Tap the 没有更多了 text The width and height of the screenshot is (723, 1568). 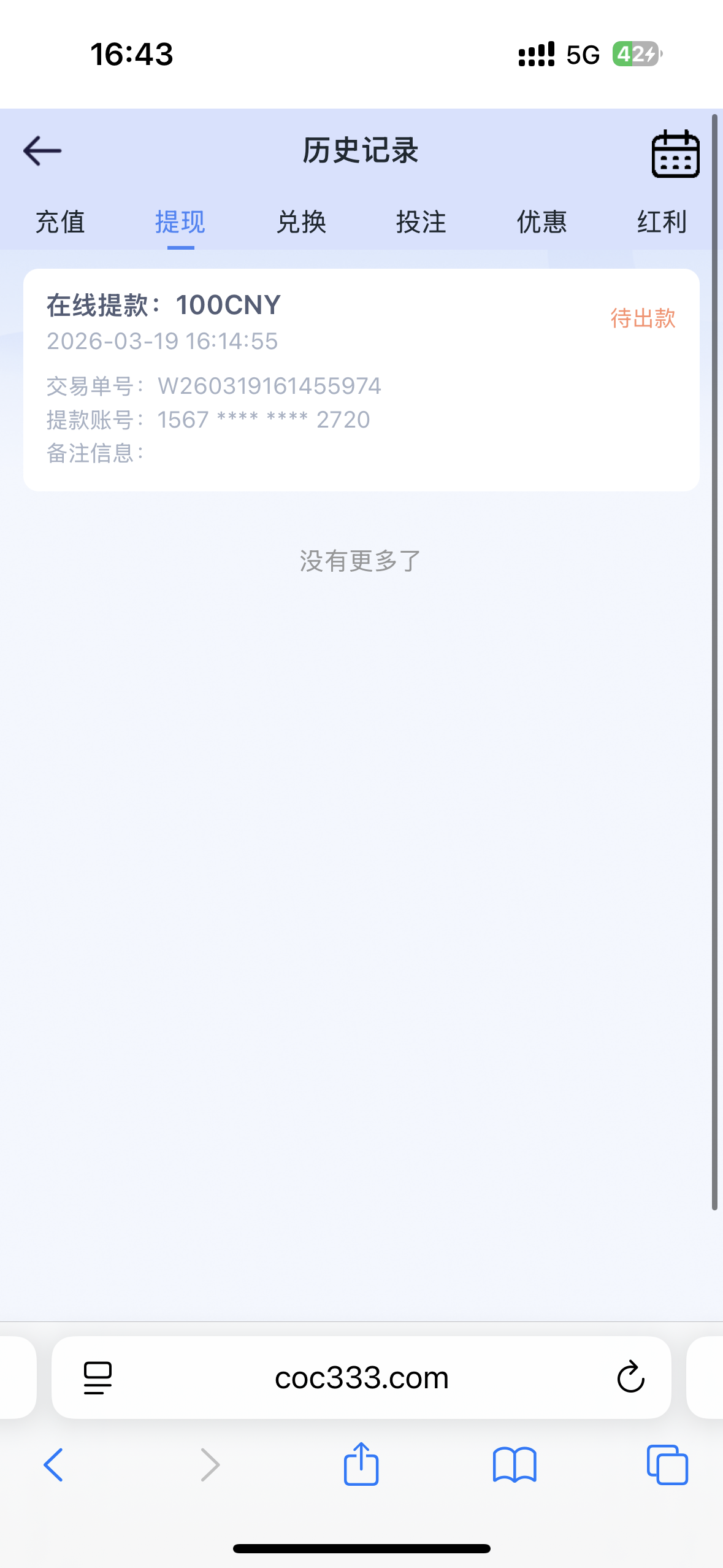(361, 561)
